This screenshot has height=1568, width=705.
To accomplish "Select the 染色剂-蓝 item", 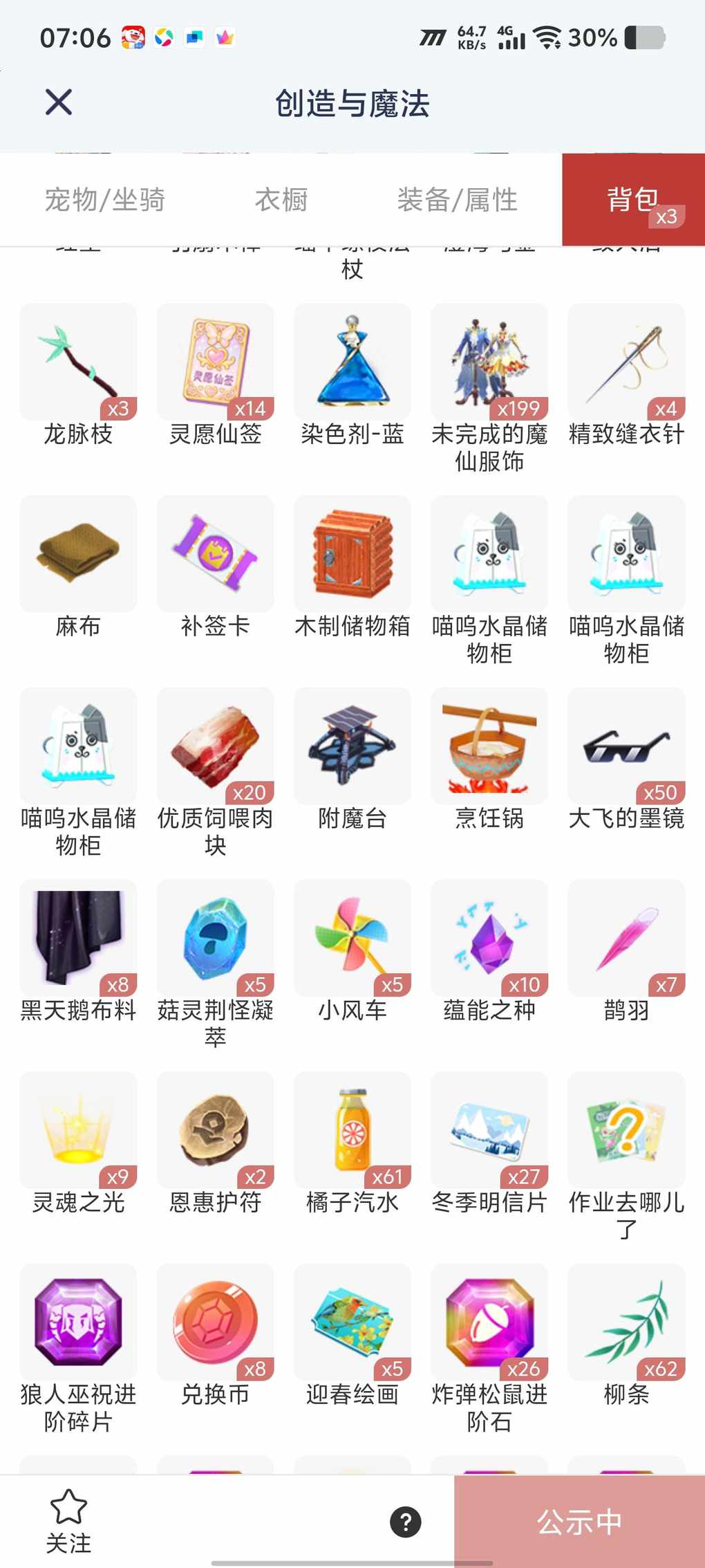I will coord(352,362).
